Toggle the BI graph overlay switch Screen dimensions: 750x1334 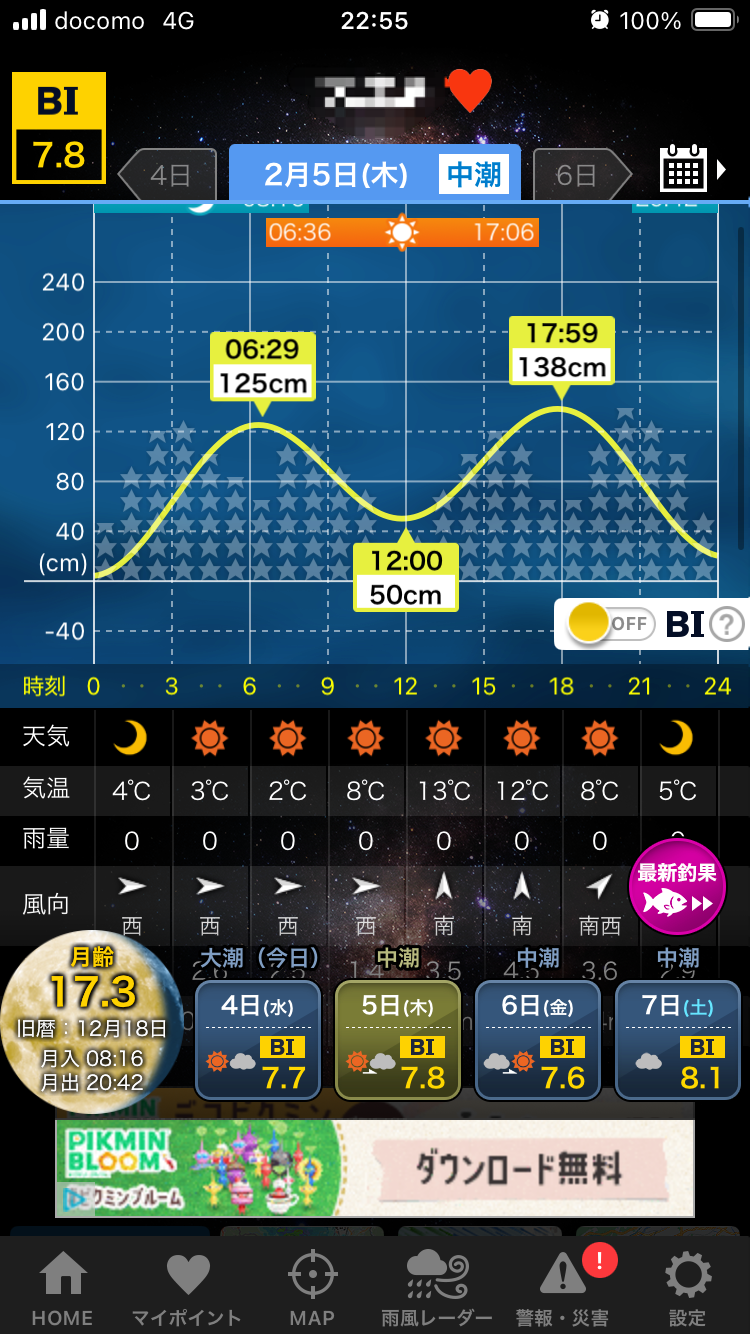pyautogui.click(x=610, y=624)
